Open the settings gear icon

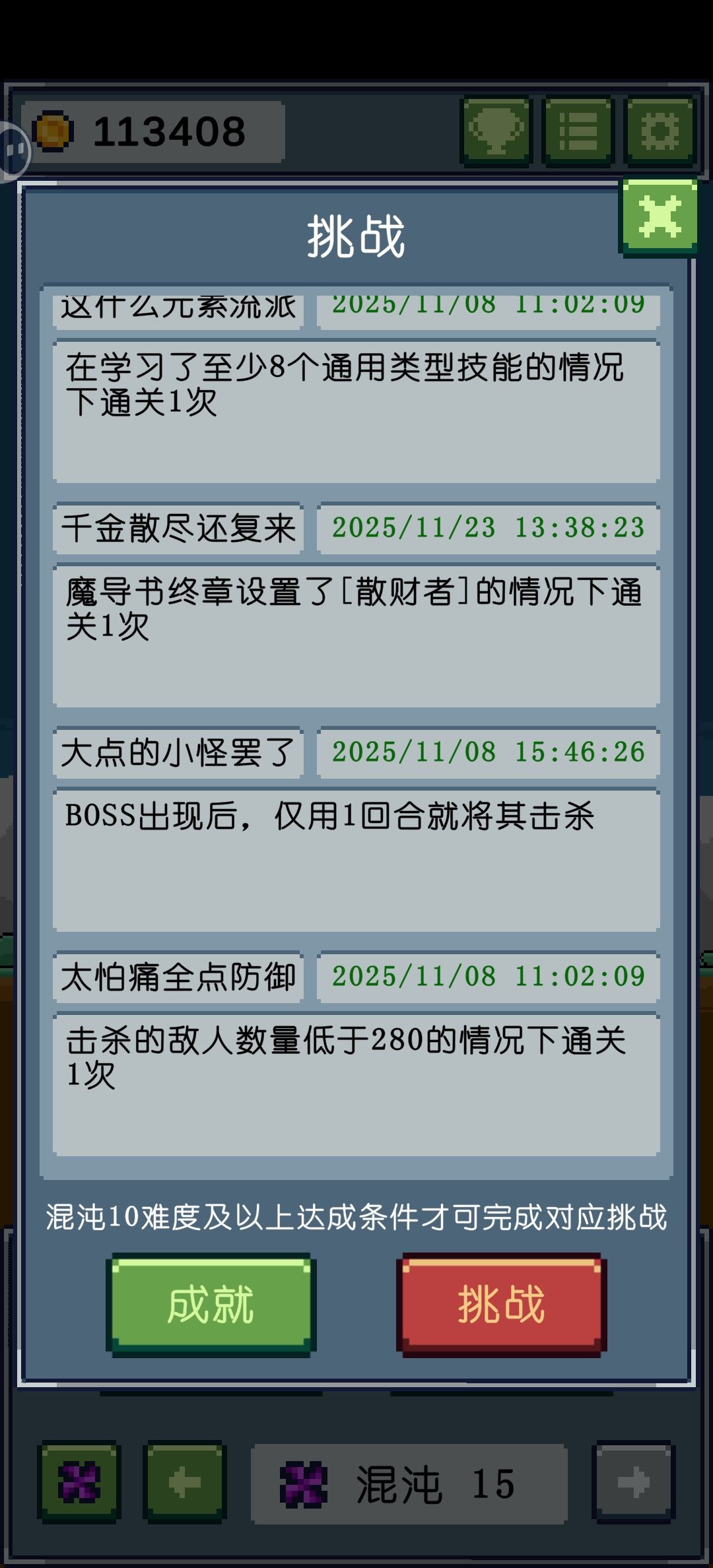[659, 130]
